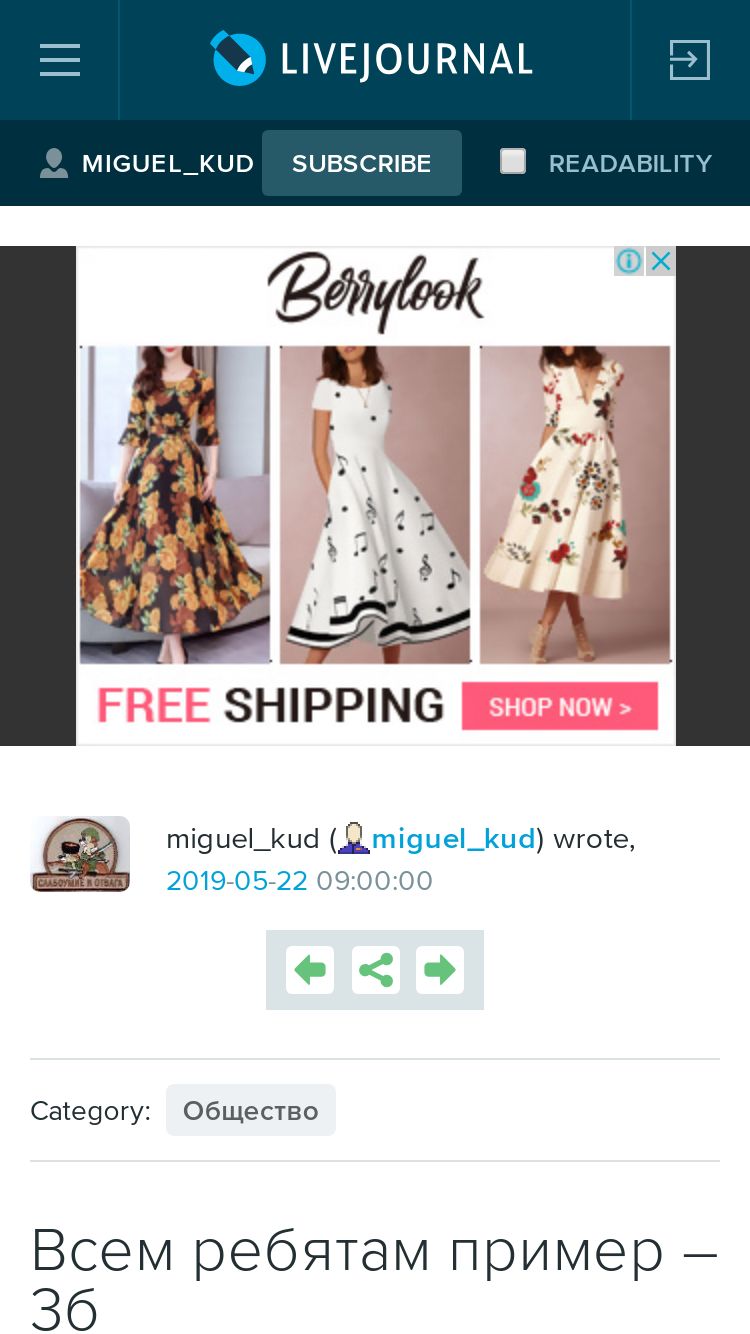This screenshot has height=1334, width=750.
Task: Open the miguel_kud profile link
Action: coord(453,839)
